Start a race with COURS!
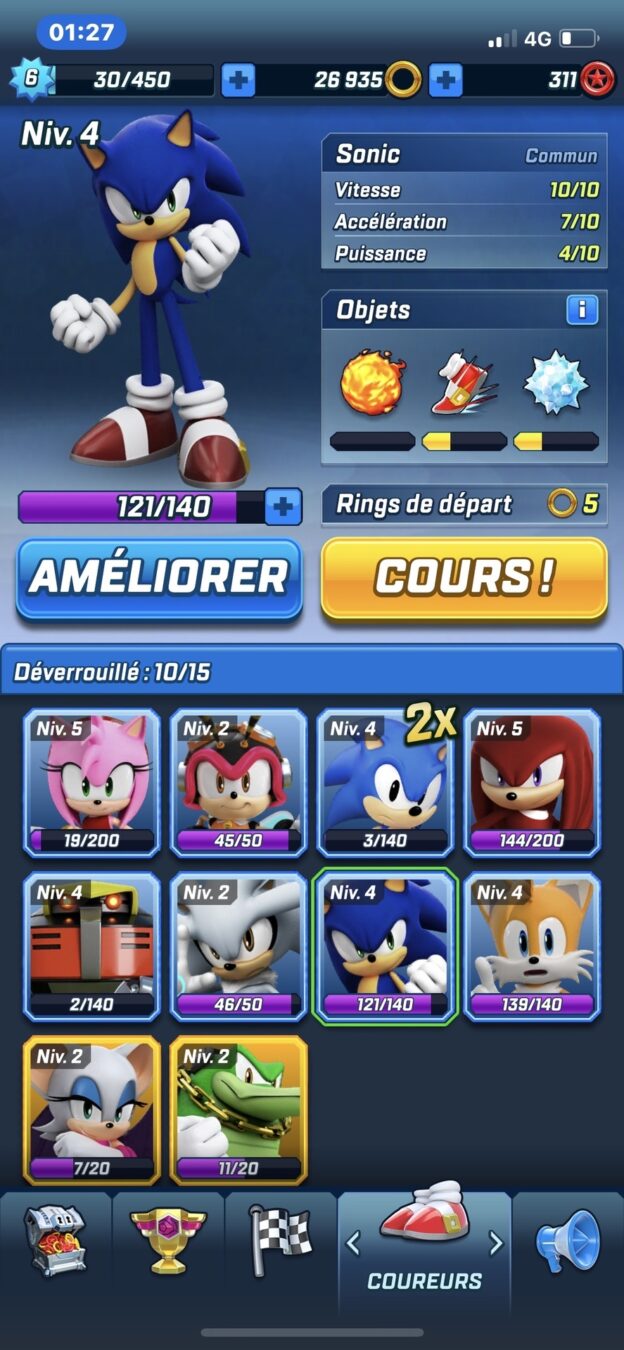This screenshot has height=1350, width=624. pos(464,578)
